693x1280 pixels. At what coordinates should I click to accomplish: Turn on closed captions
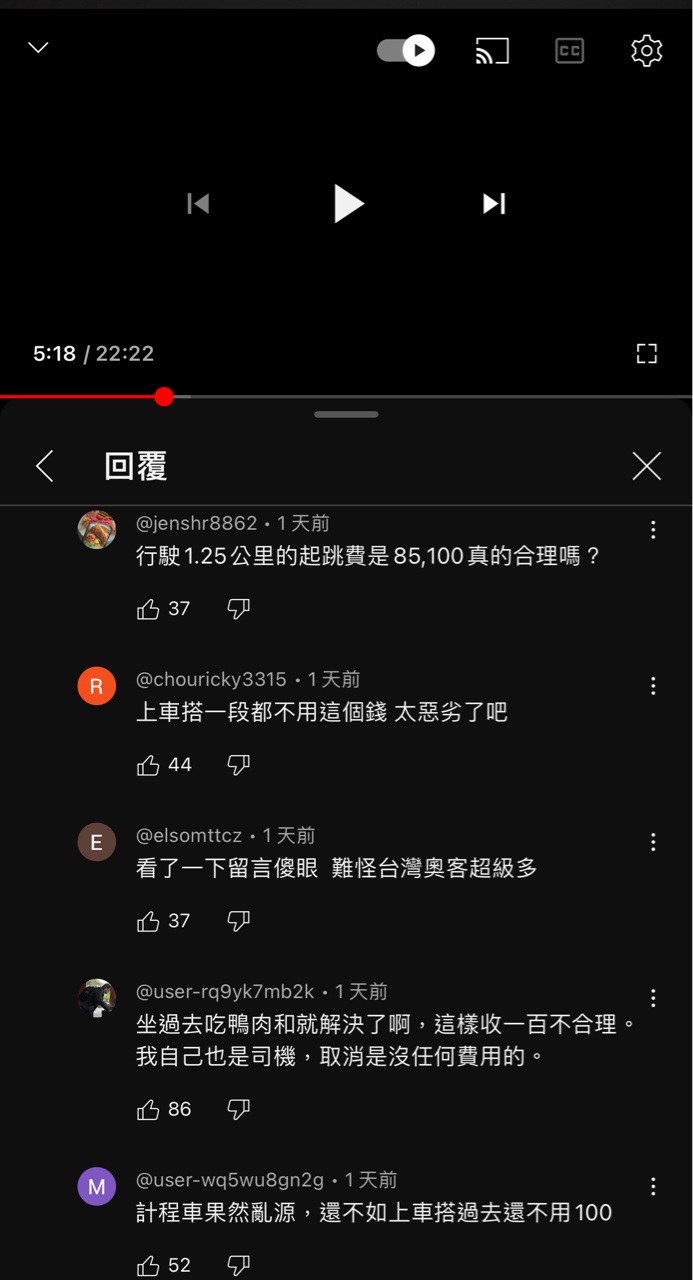569,50
